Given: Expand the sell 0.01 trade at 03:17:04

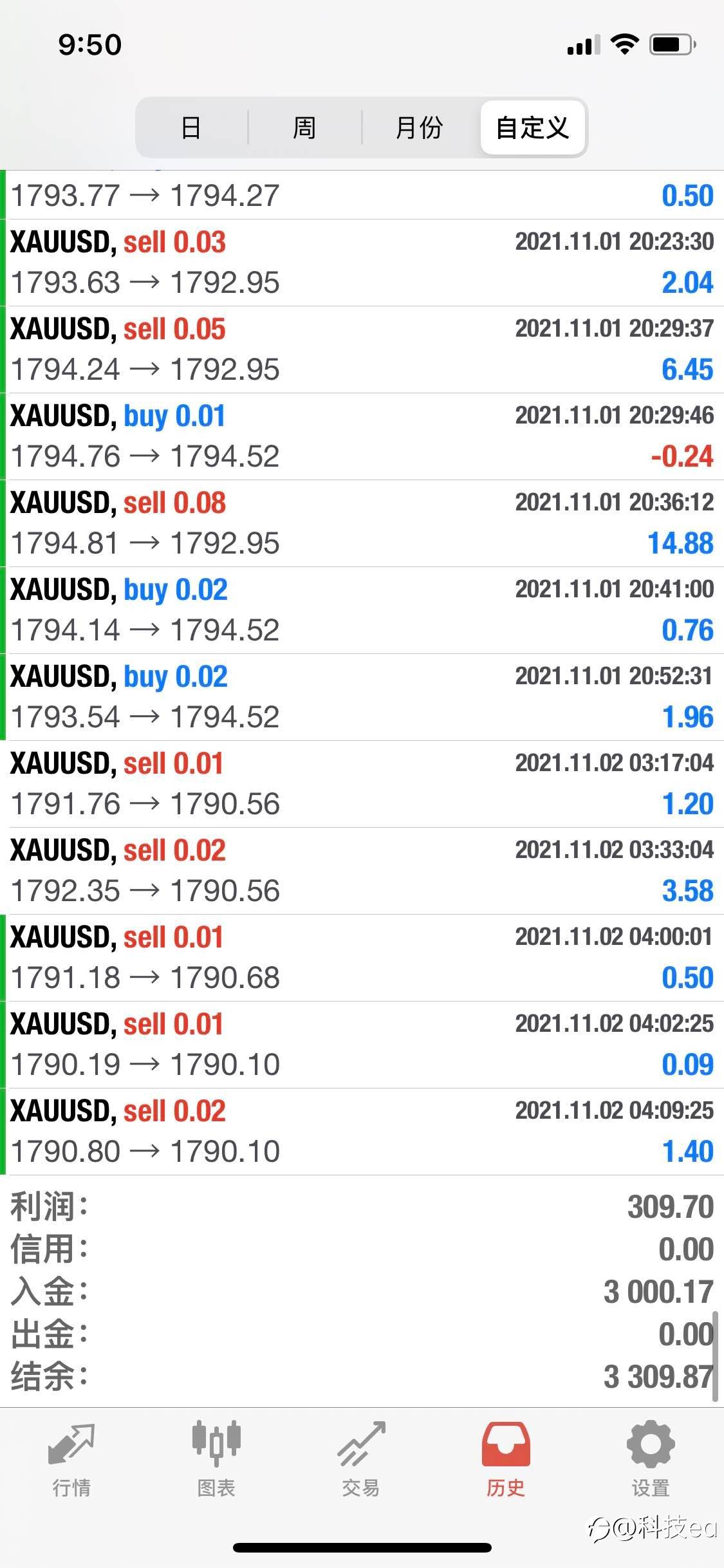Looking at the screenshot, I should (362, 784).
